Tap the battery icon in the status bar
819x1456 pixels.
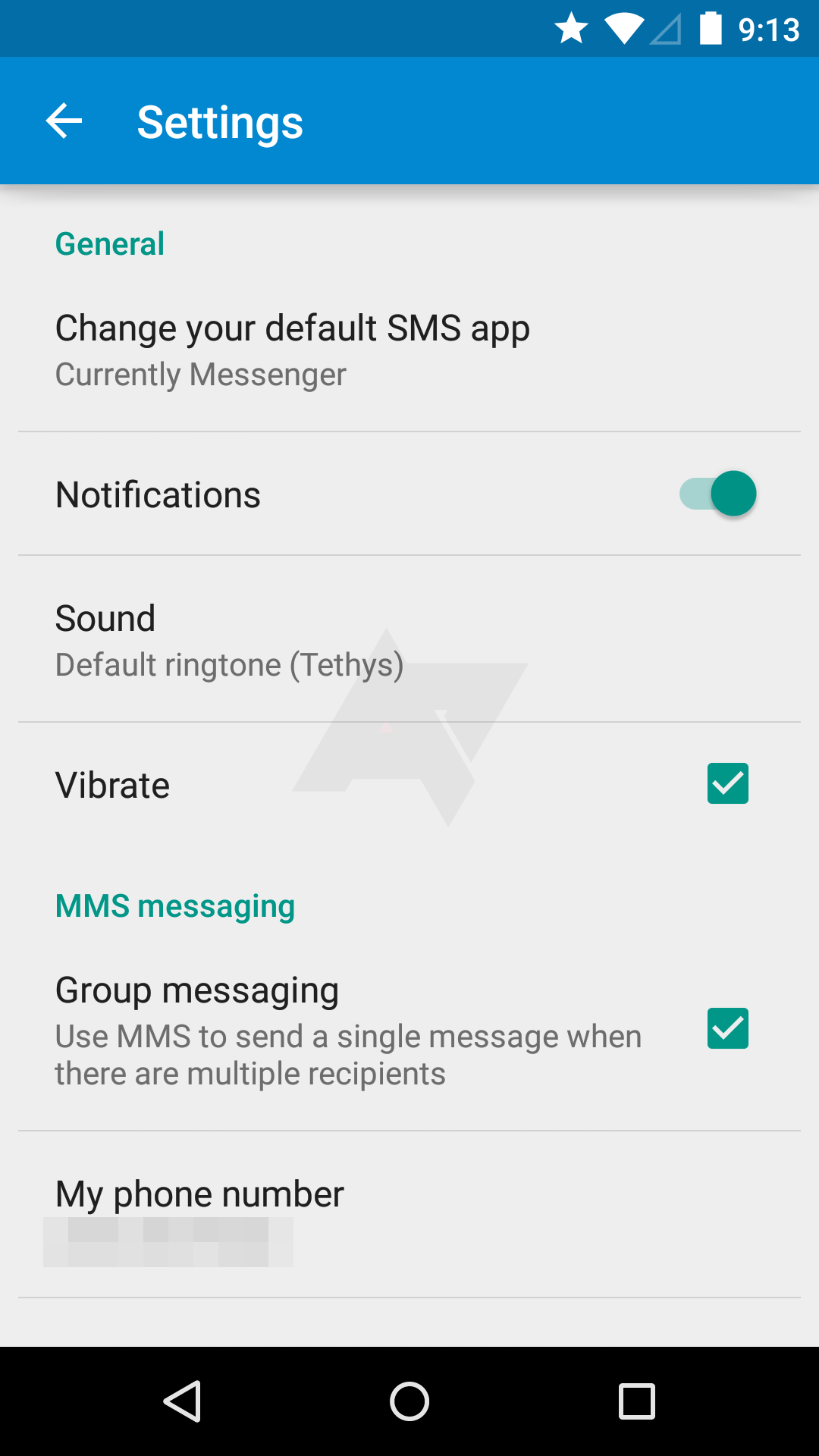[x=711, y=28]
